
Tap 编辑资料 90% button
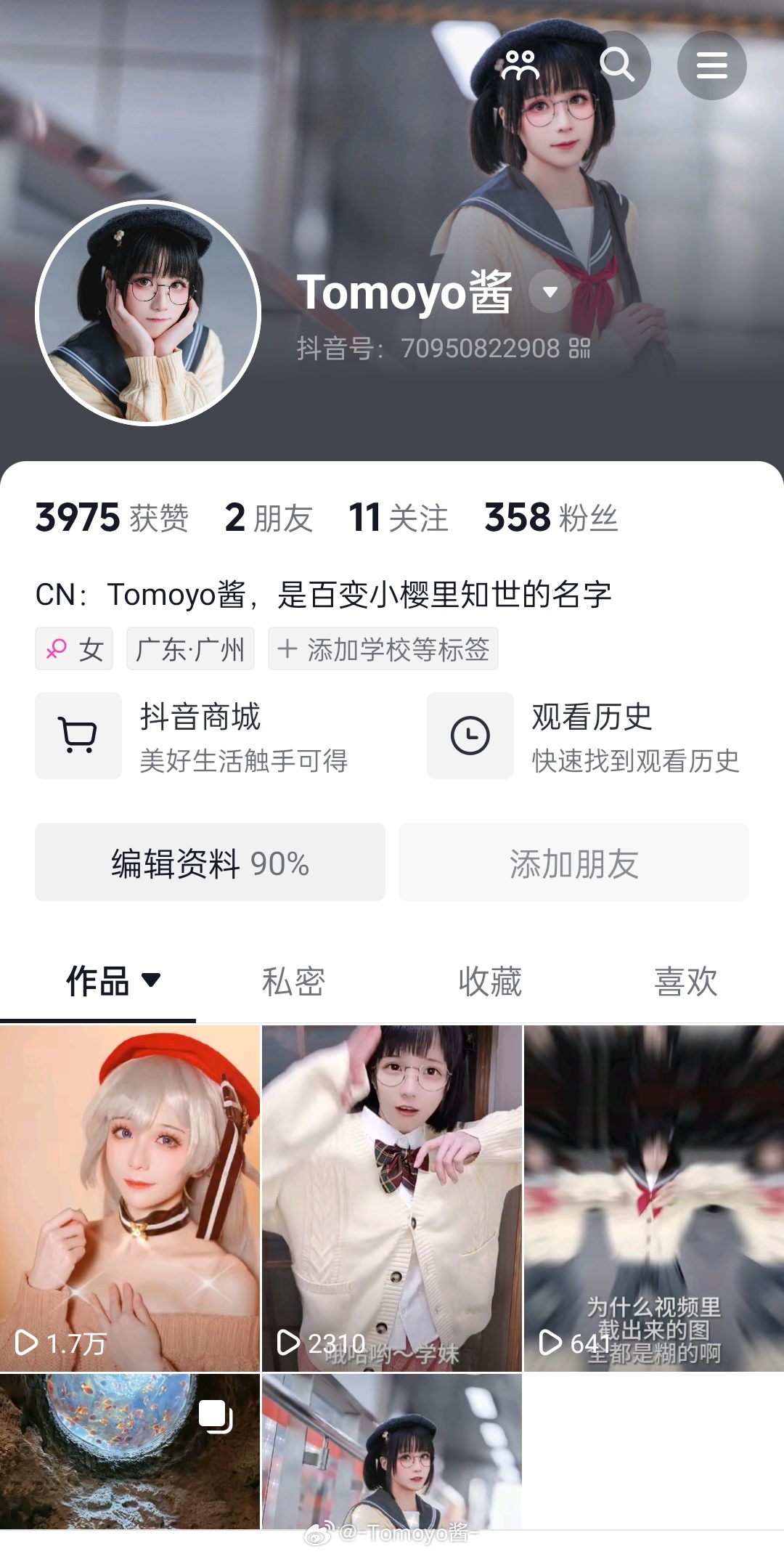coord(210,863)
